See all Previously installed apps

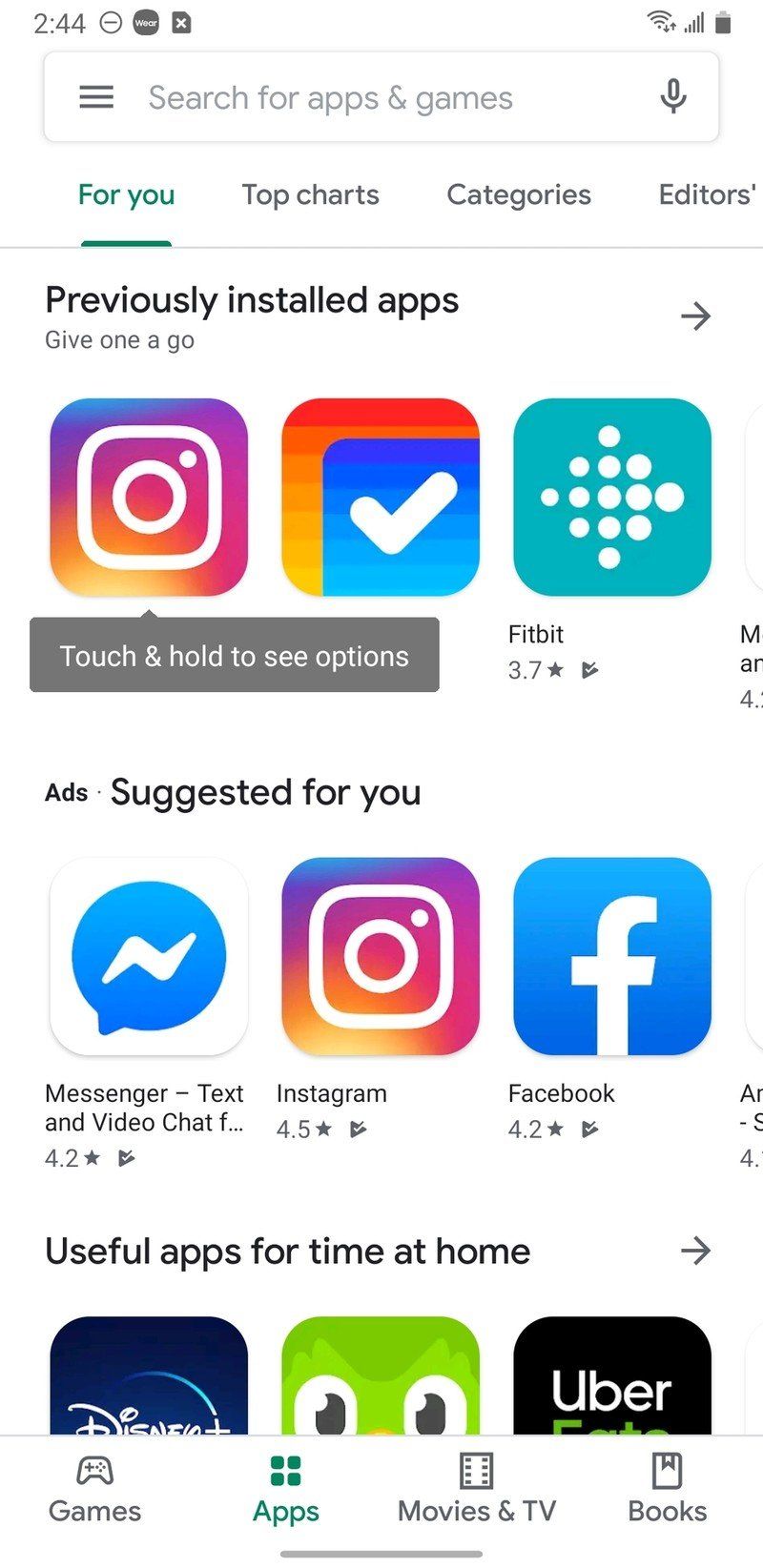tap(695, 316)
